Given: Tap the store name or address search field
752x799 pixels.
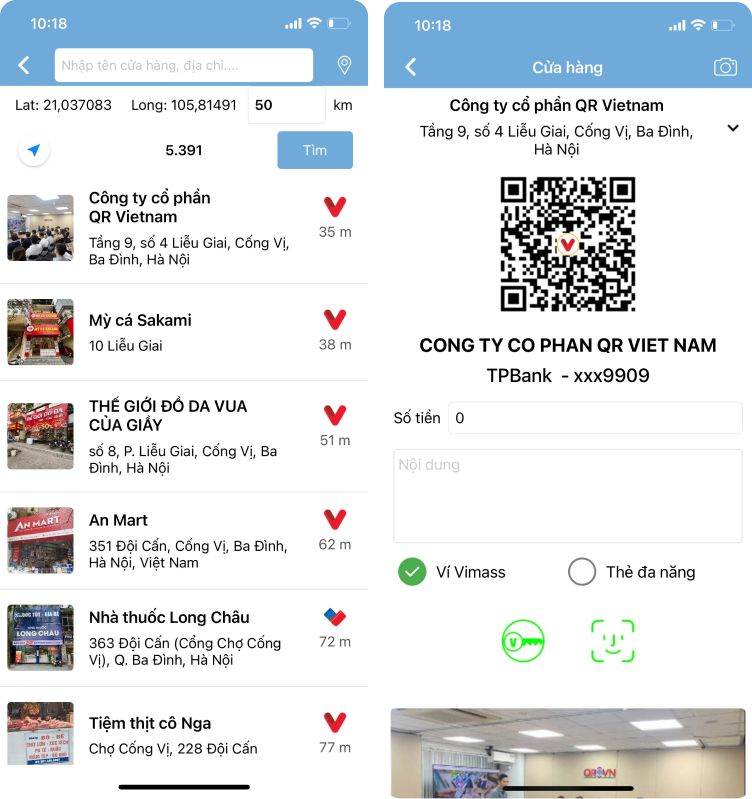Looking at the screenshot, I should (x=184, y=66).
